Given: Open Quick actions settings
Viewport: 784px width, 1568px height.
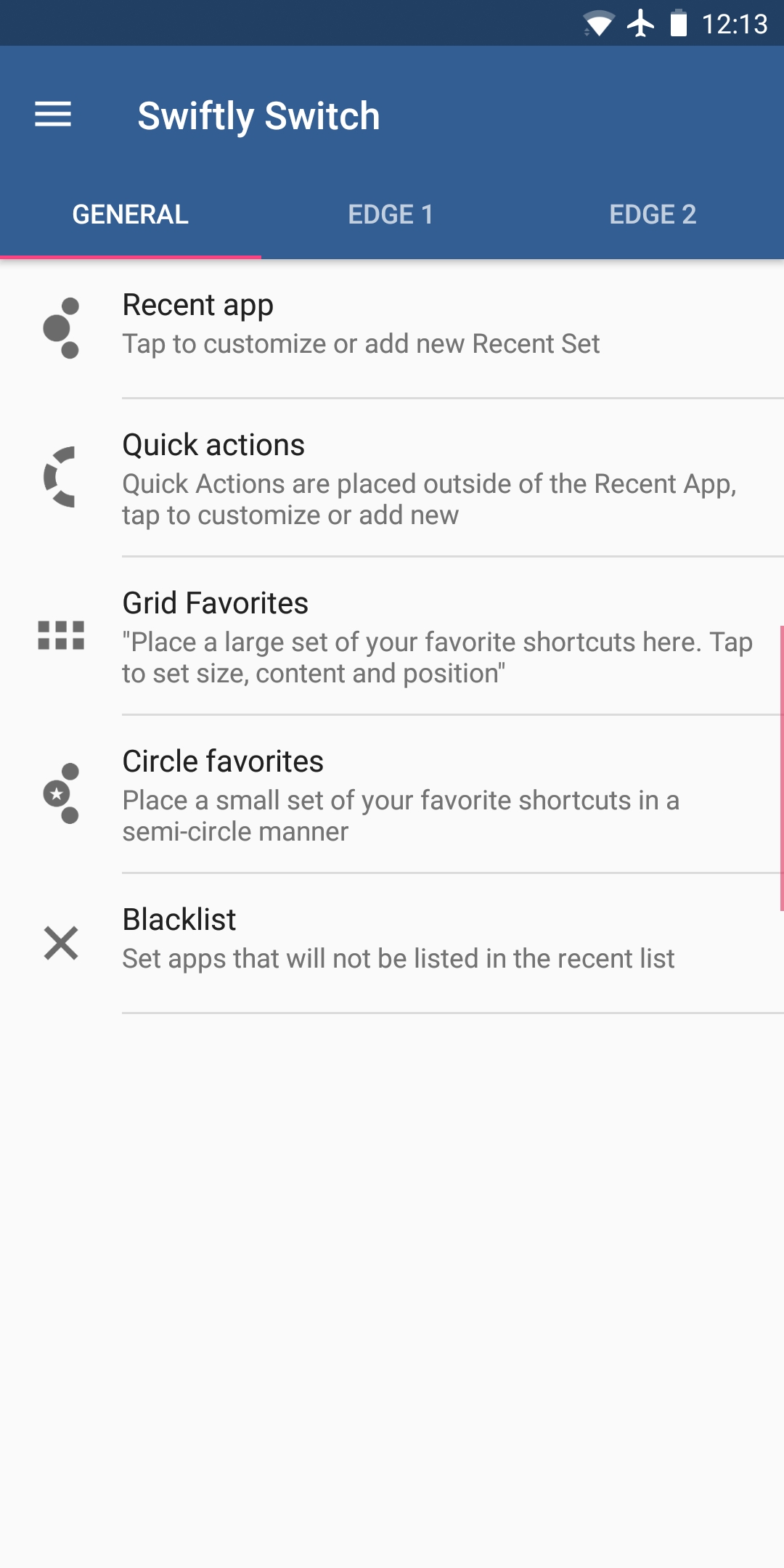Looking at the screenshot, I should (x=392, y=478).
